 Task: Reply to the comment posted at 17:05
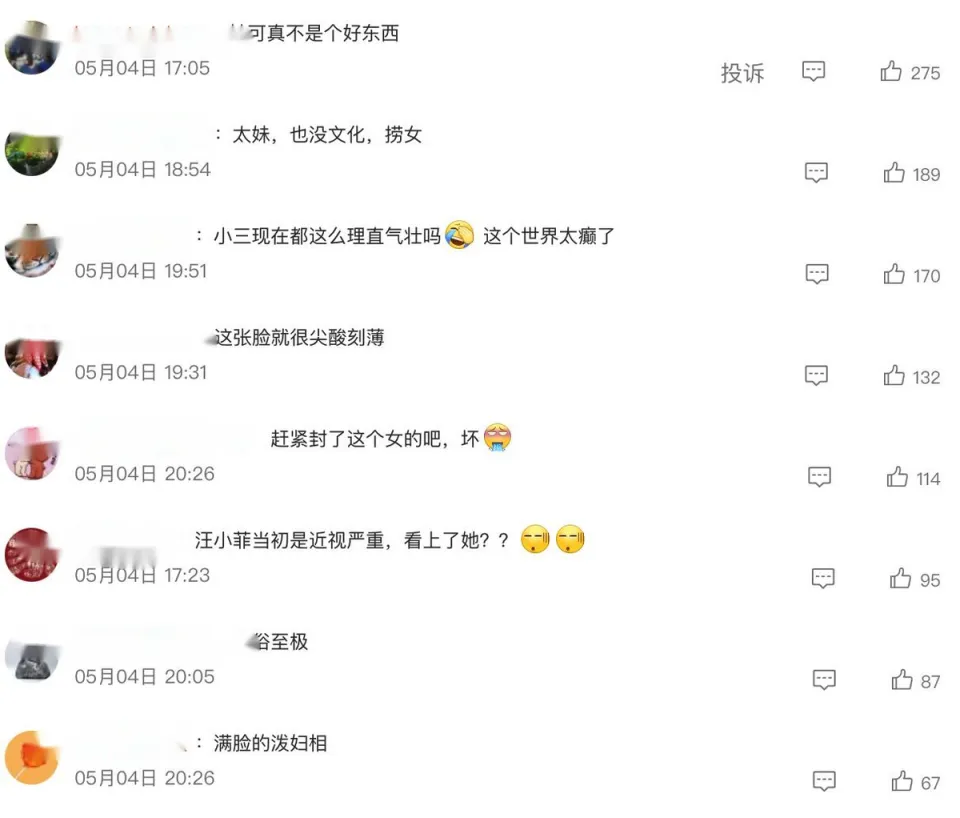pyautogui.click(x=814, y=71)
